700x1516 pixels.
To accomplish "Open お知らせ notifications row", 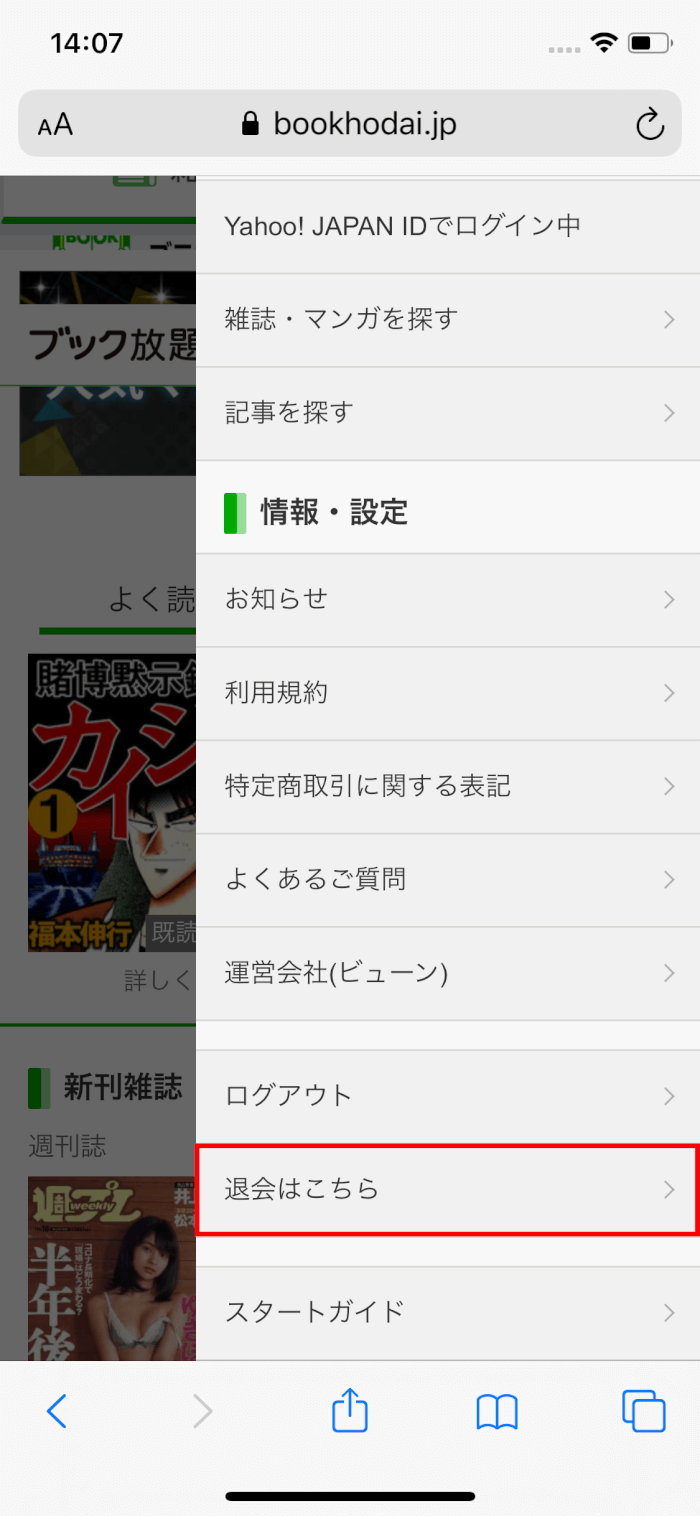I will click(448, 600).
